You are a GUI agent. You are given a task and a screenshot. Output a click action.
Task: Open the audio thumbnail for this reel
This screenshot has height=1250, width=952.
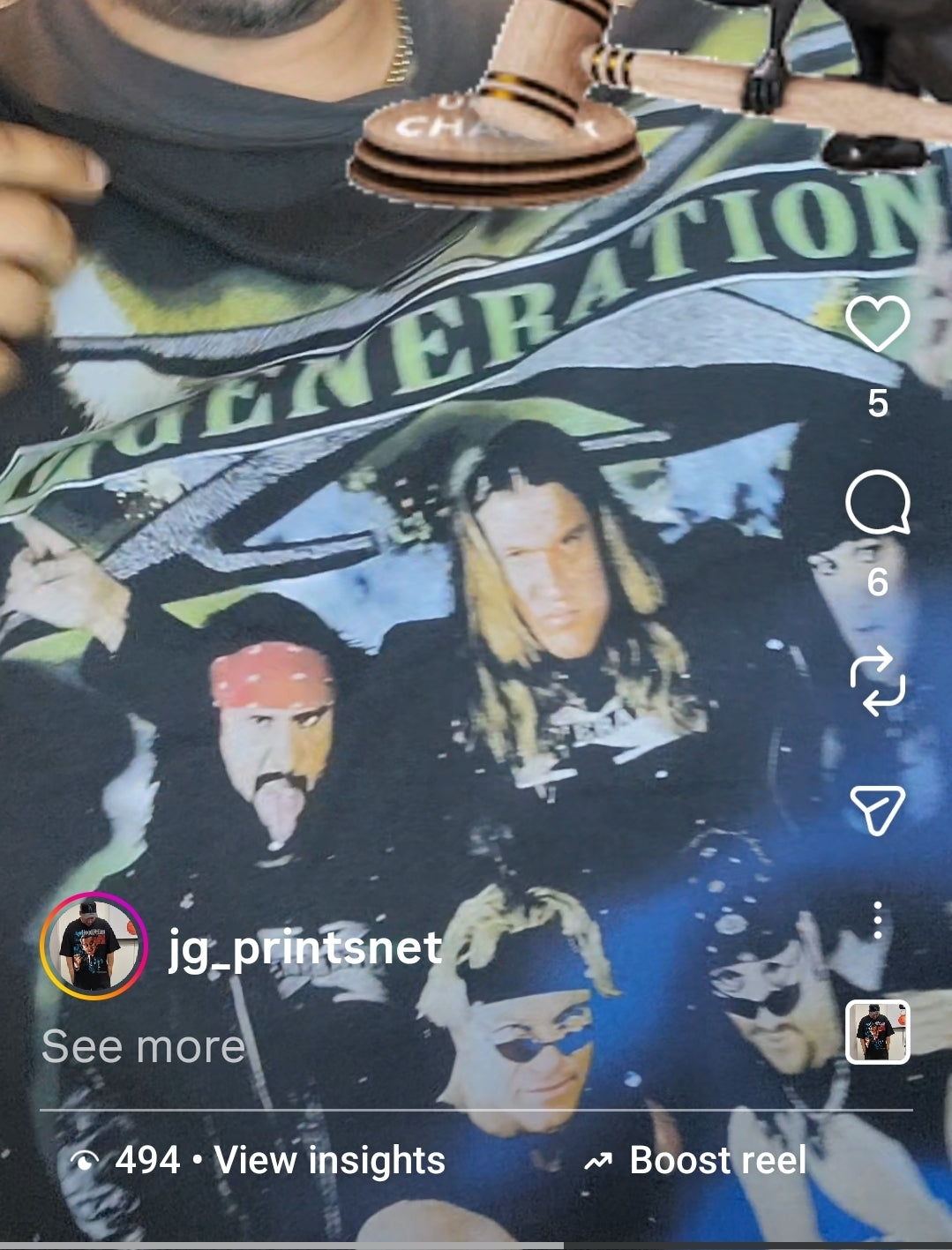point(877,1032)
